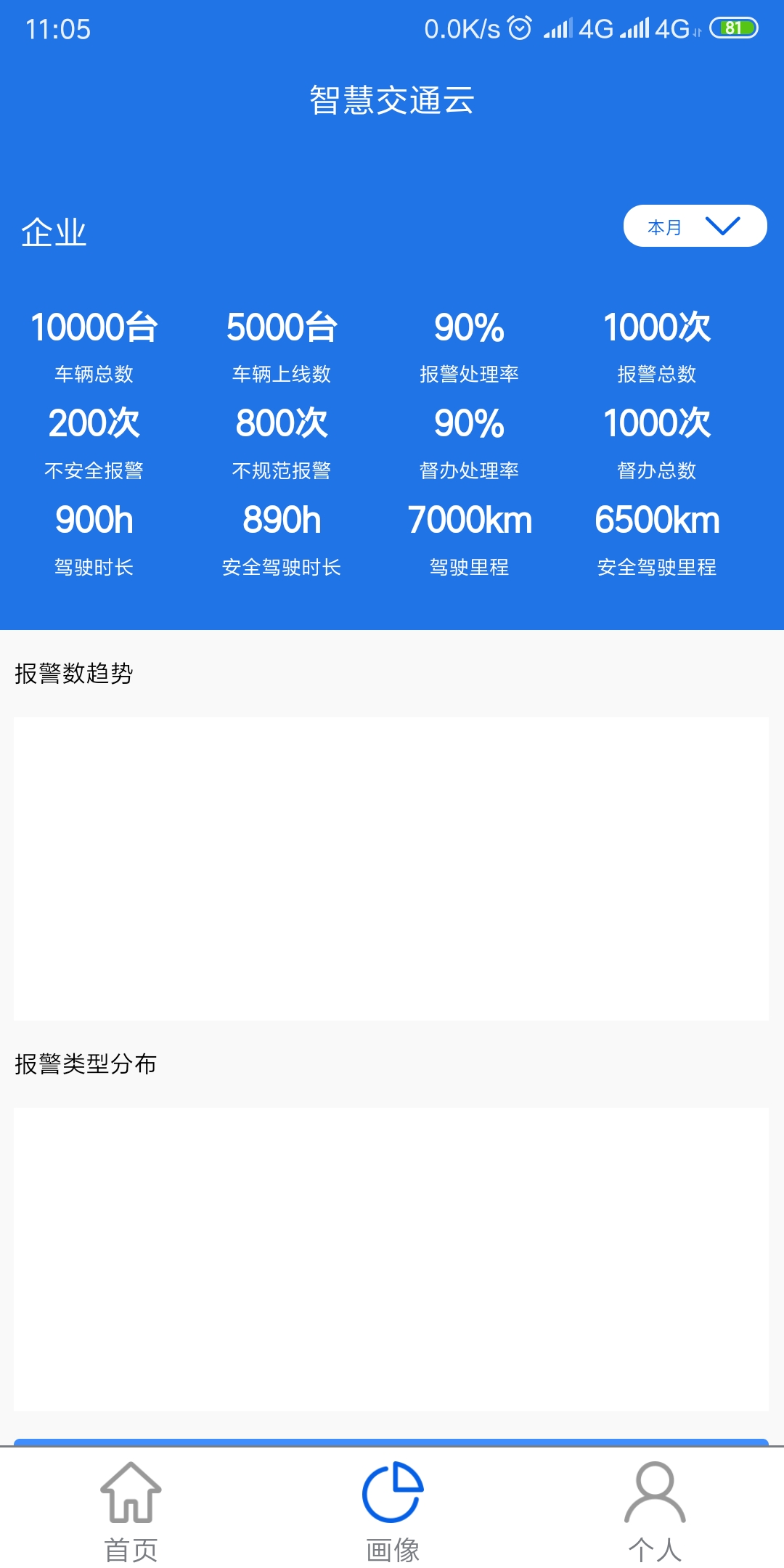
Task: Expand the 本月 period dropdown
Action: click(x=695, y=226)
